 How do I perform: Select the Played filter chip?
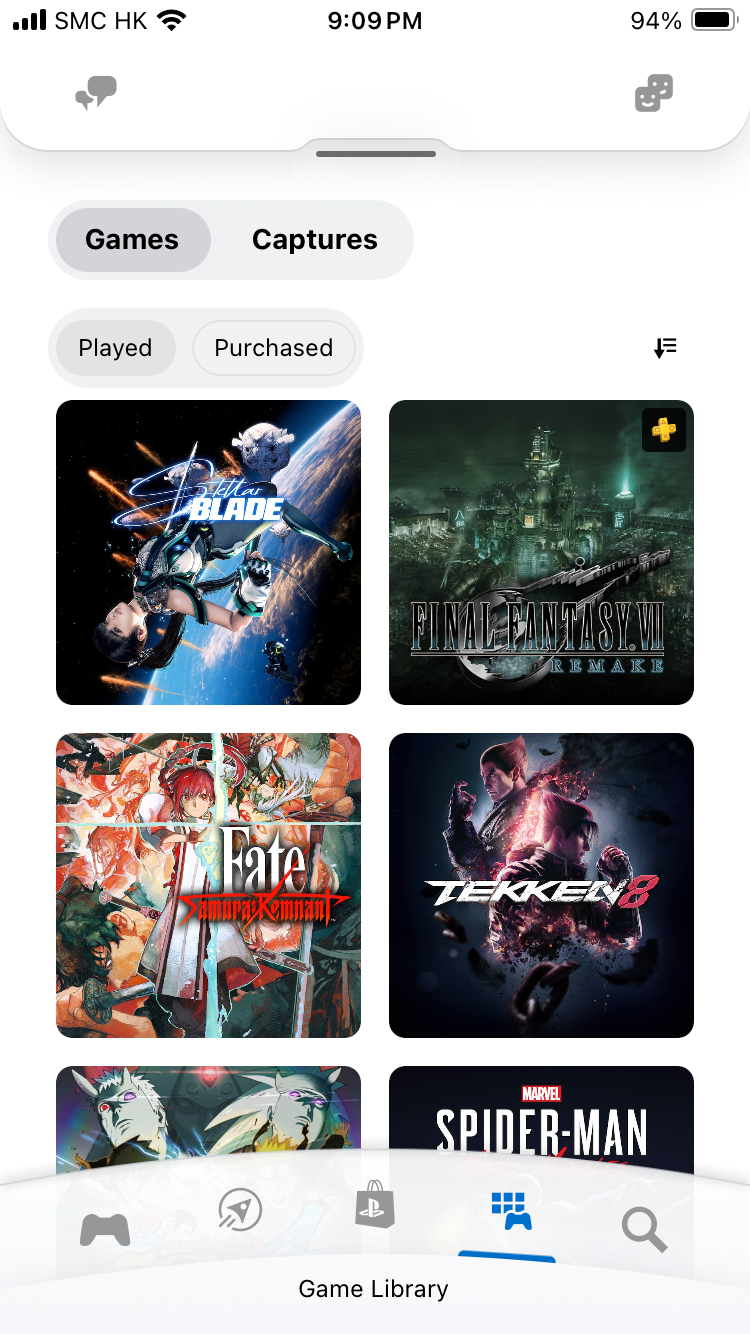coord(115,348)
